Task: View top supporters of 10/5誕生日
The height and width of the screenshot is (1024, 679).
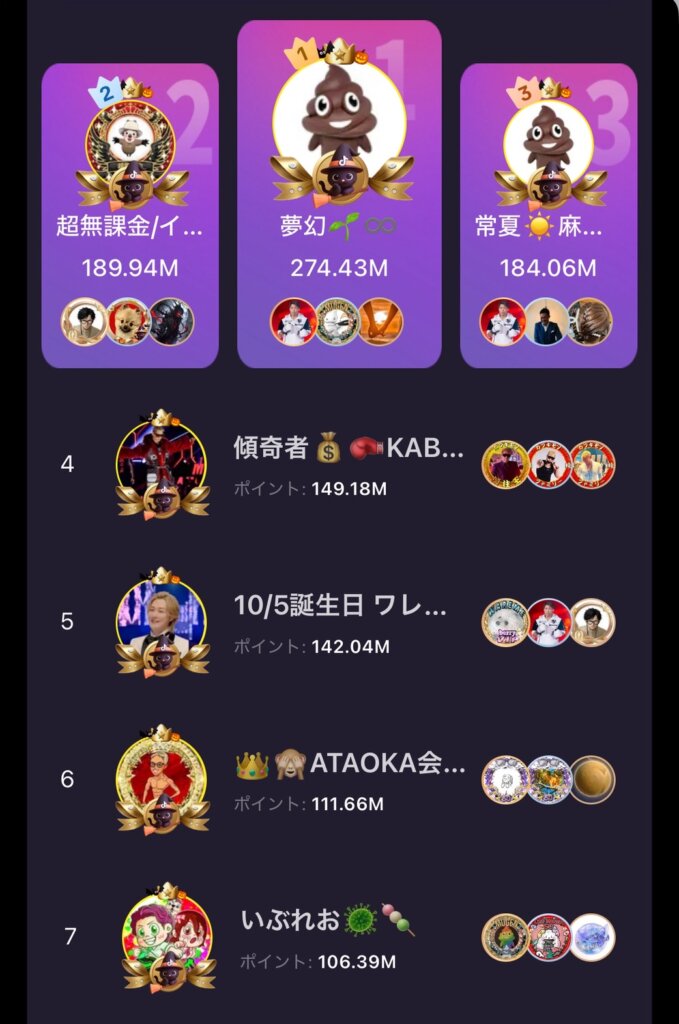Action: (548, 622)
